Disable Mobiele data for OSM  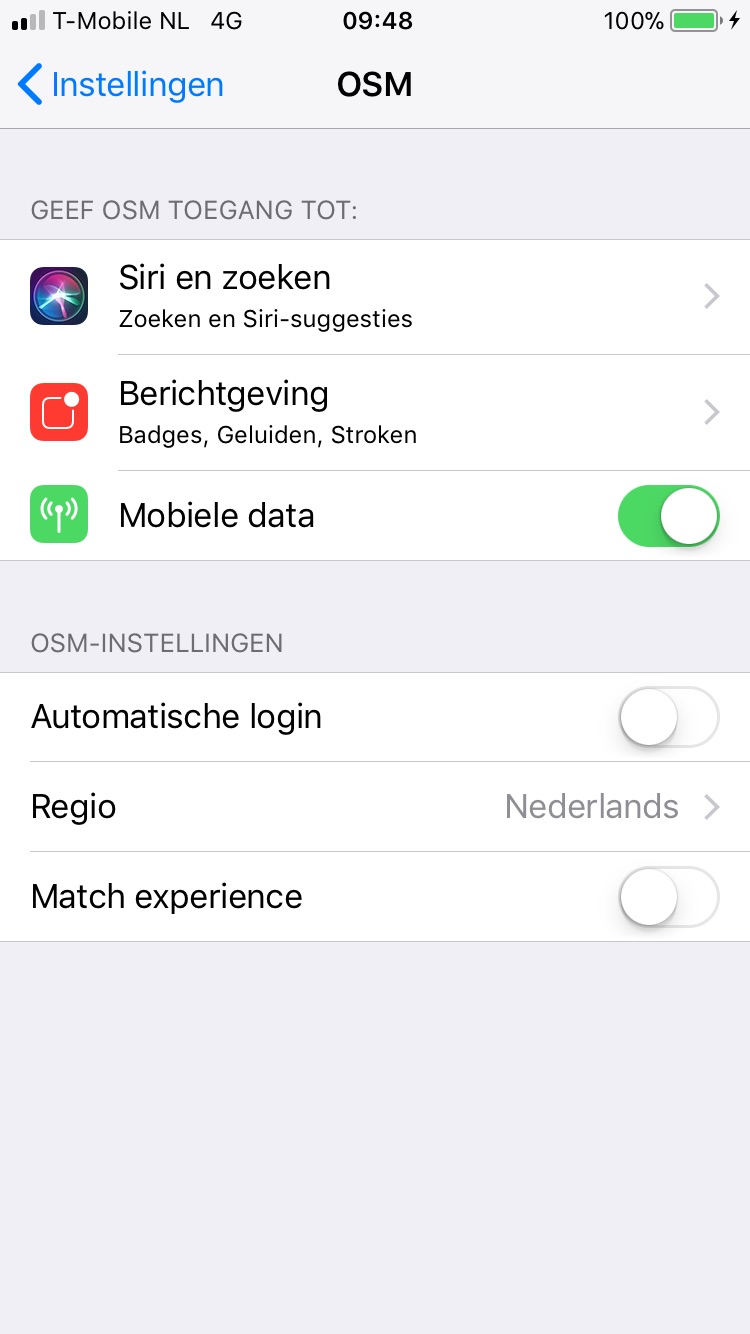668,516
